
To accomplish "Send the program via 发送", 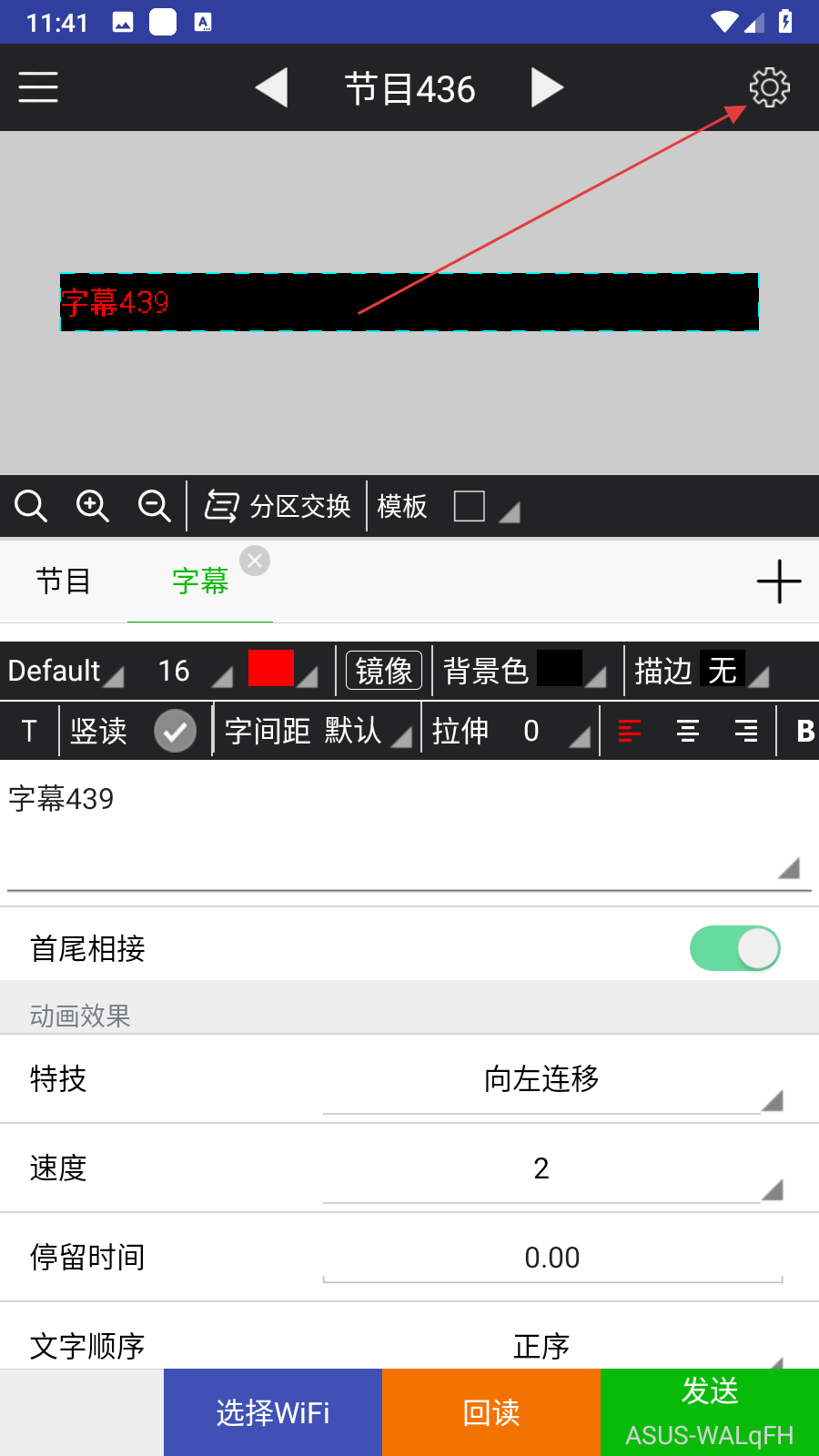I will [710, 1412].
